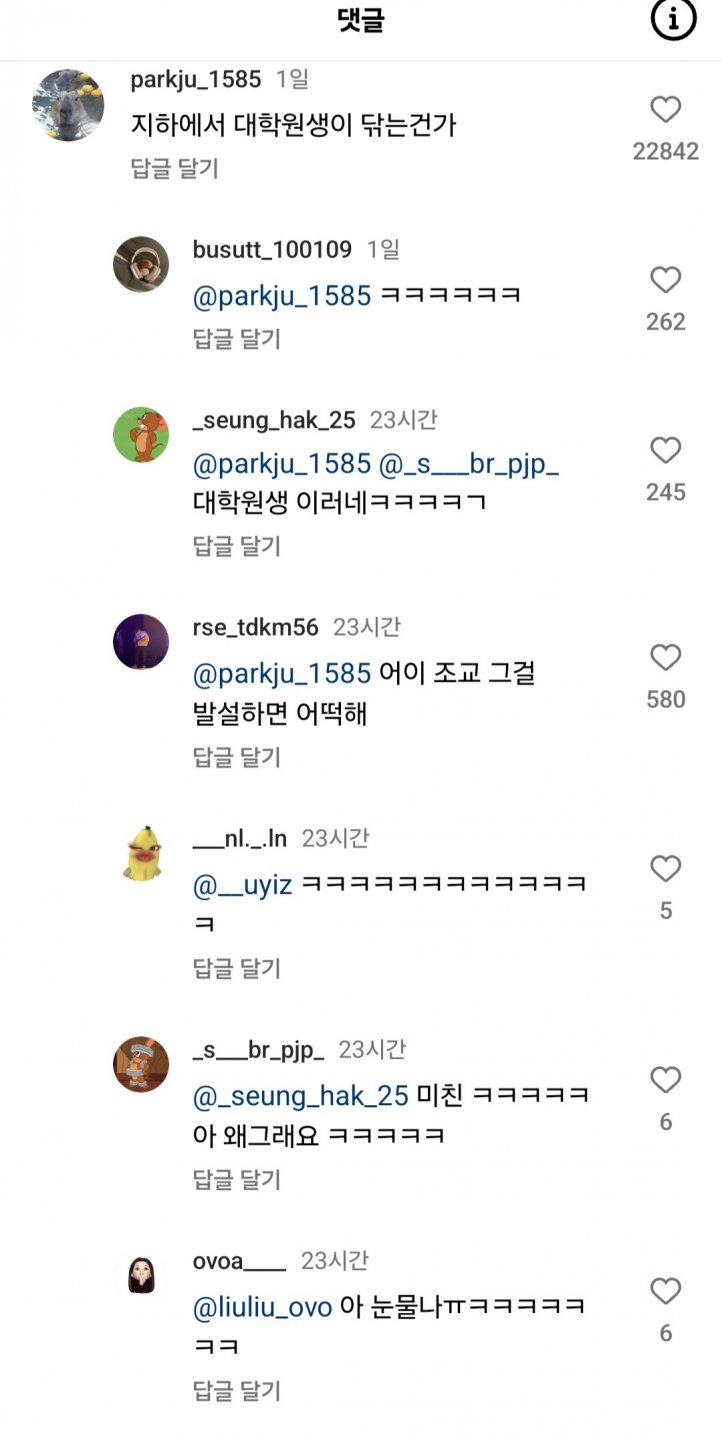Open the @__uyiz mention link
The width and height of the screenshot is (722, 1440).
[240, 883]
